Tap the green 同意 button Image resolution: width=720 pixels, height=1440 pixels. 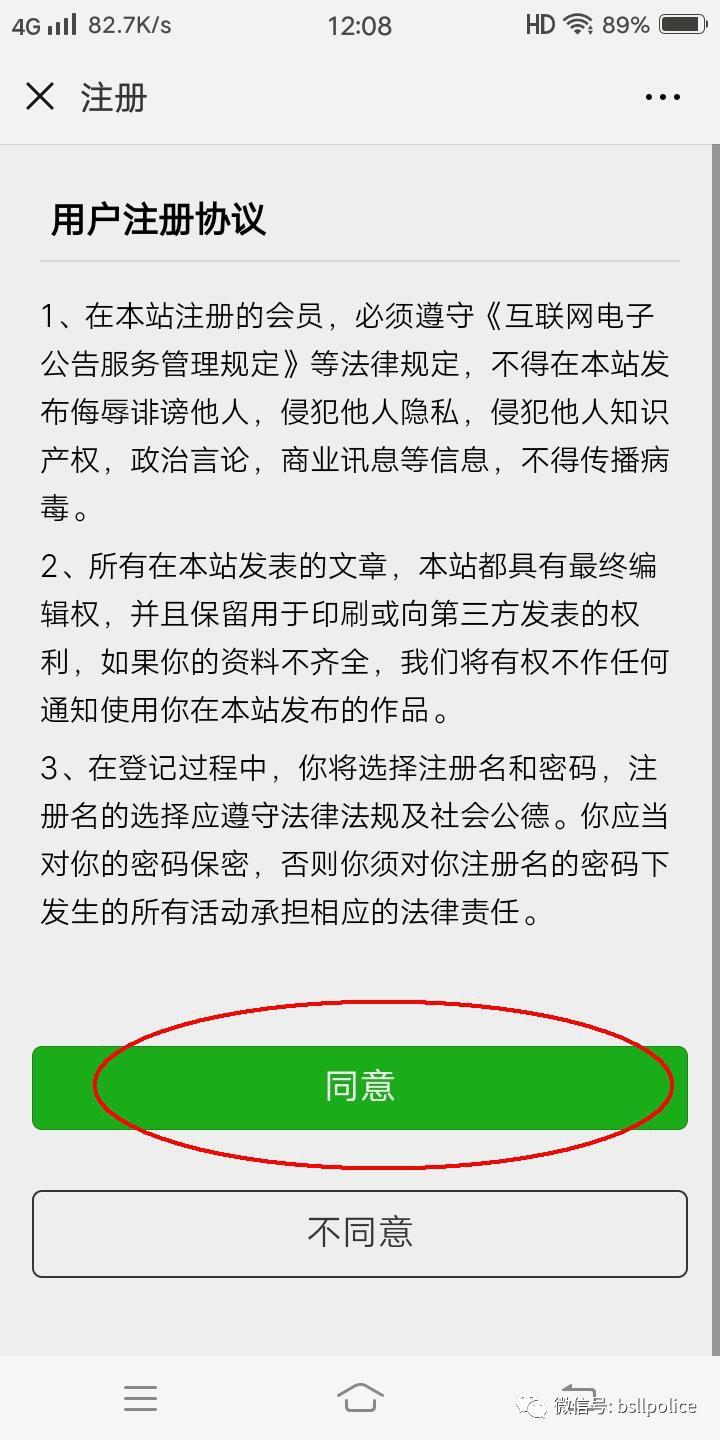[360, 1087]
